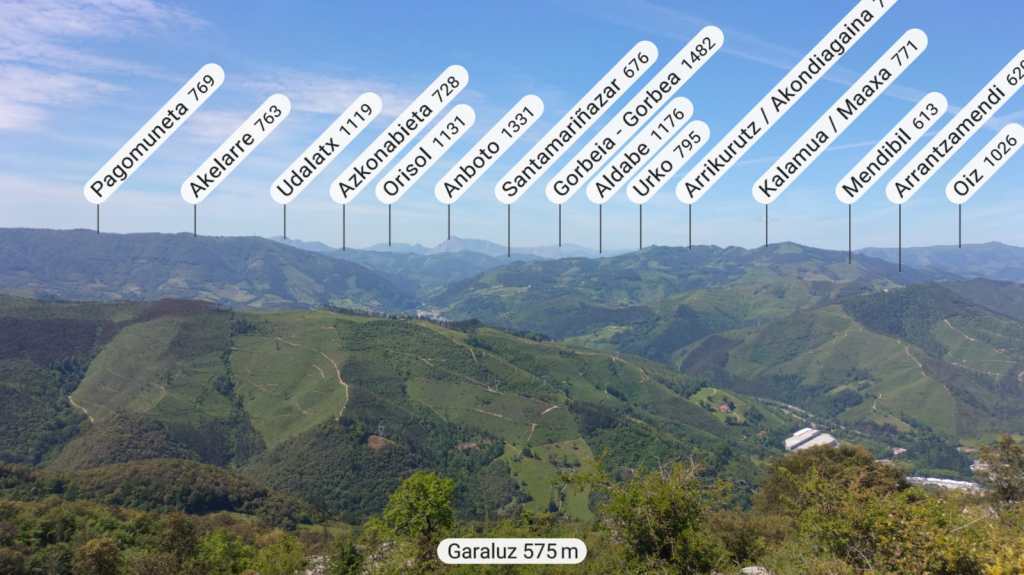Tap the Oiz 1026 peak label

point(984,163)
